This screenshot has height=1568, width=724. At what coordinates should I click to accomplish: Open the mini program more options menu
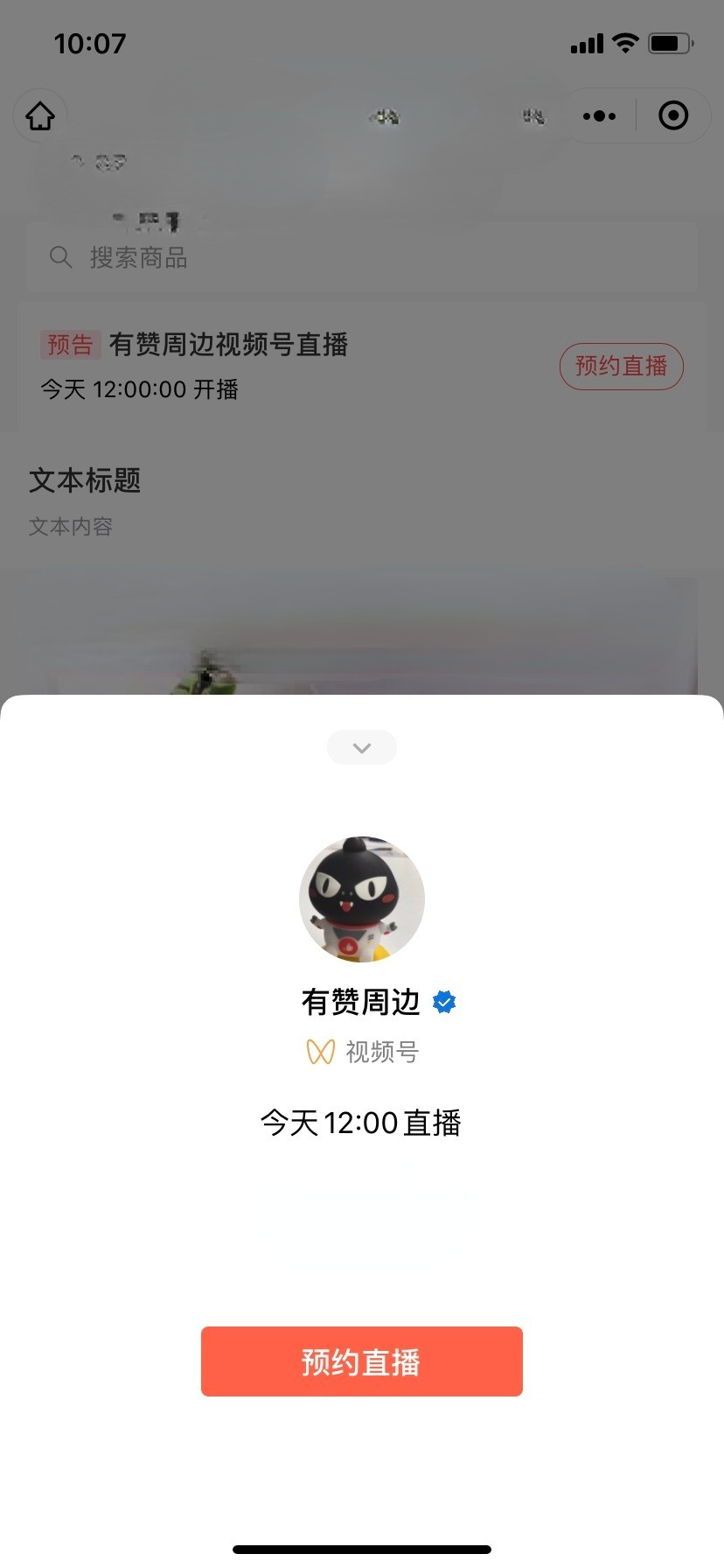tap(599, 115)
